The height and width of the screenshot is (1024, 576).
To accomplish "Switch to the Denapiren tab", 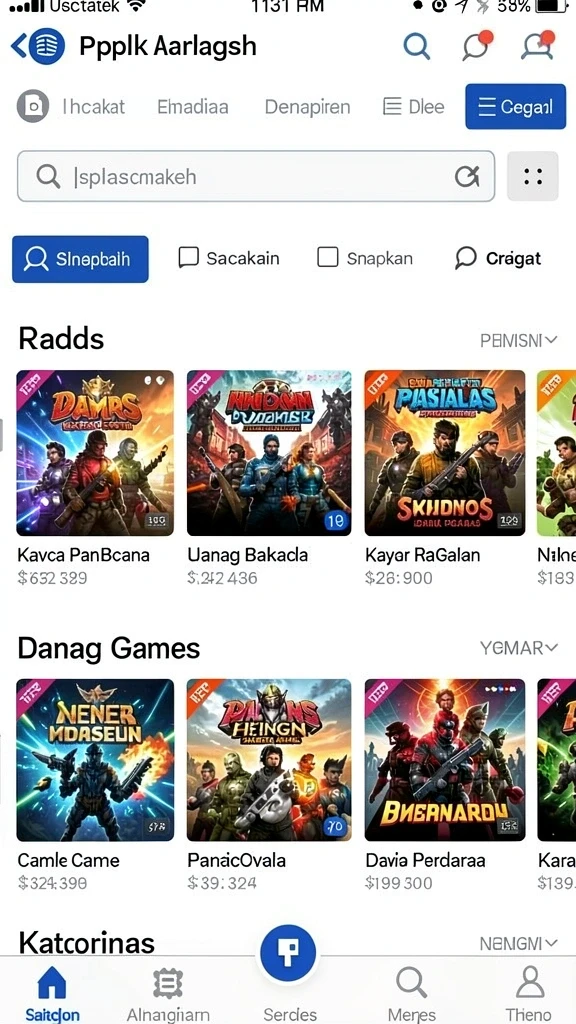I will [307, 106].
